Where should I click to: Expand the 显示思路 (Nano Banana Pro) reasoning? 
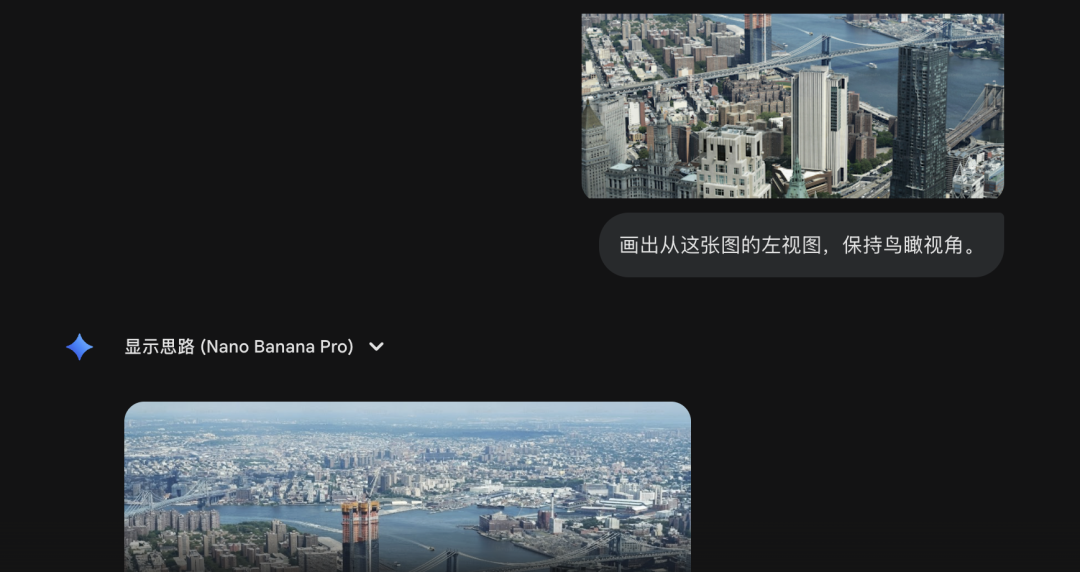click(376, 347)
